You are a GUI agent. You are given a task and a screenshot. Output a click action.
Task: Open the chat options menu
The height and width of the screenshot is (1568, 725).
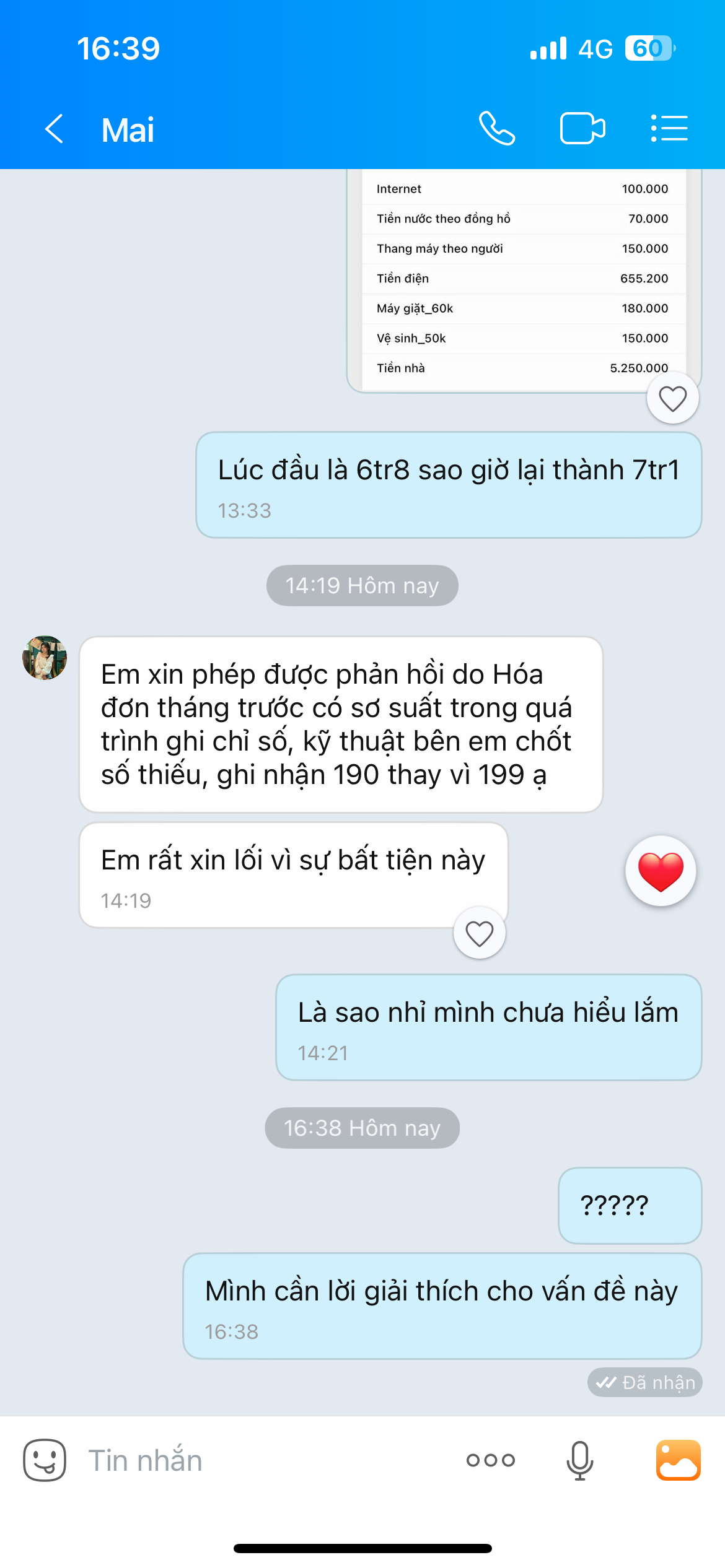[669, 129]
